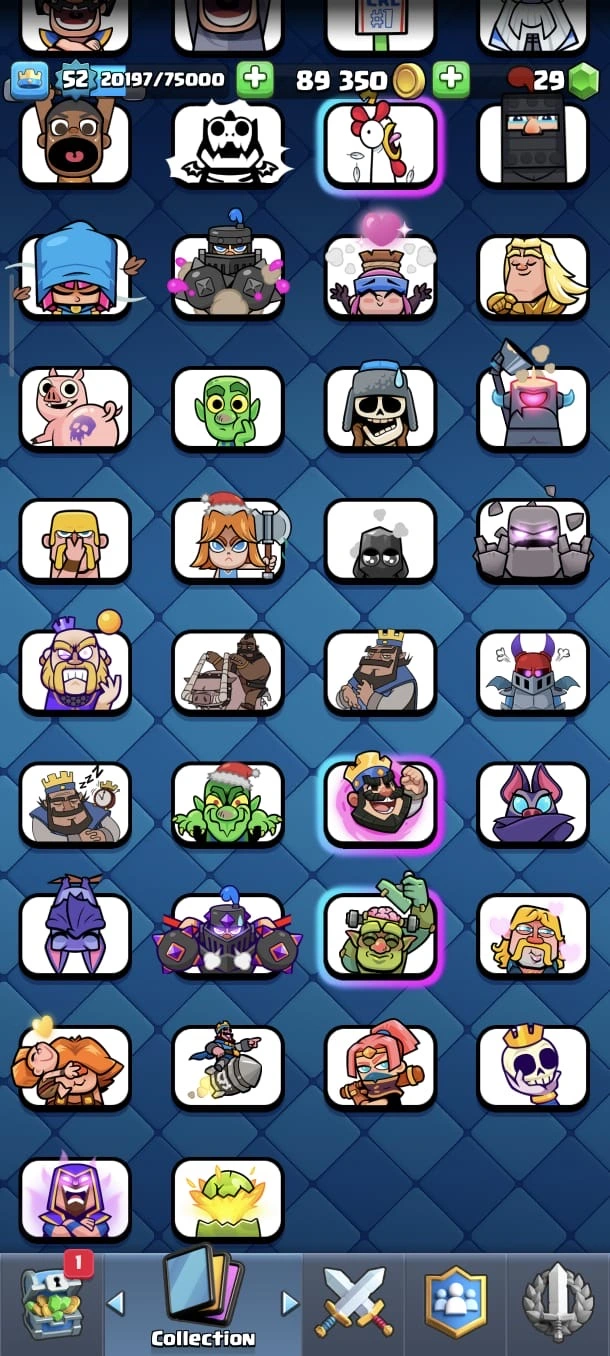Select the cracking egg emote
Screen dimensions: 610x1356
(227, 1199)
